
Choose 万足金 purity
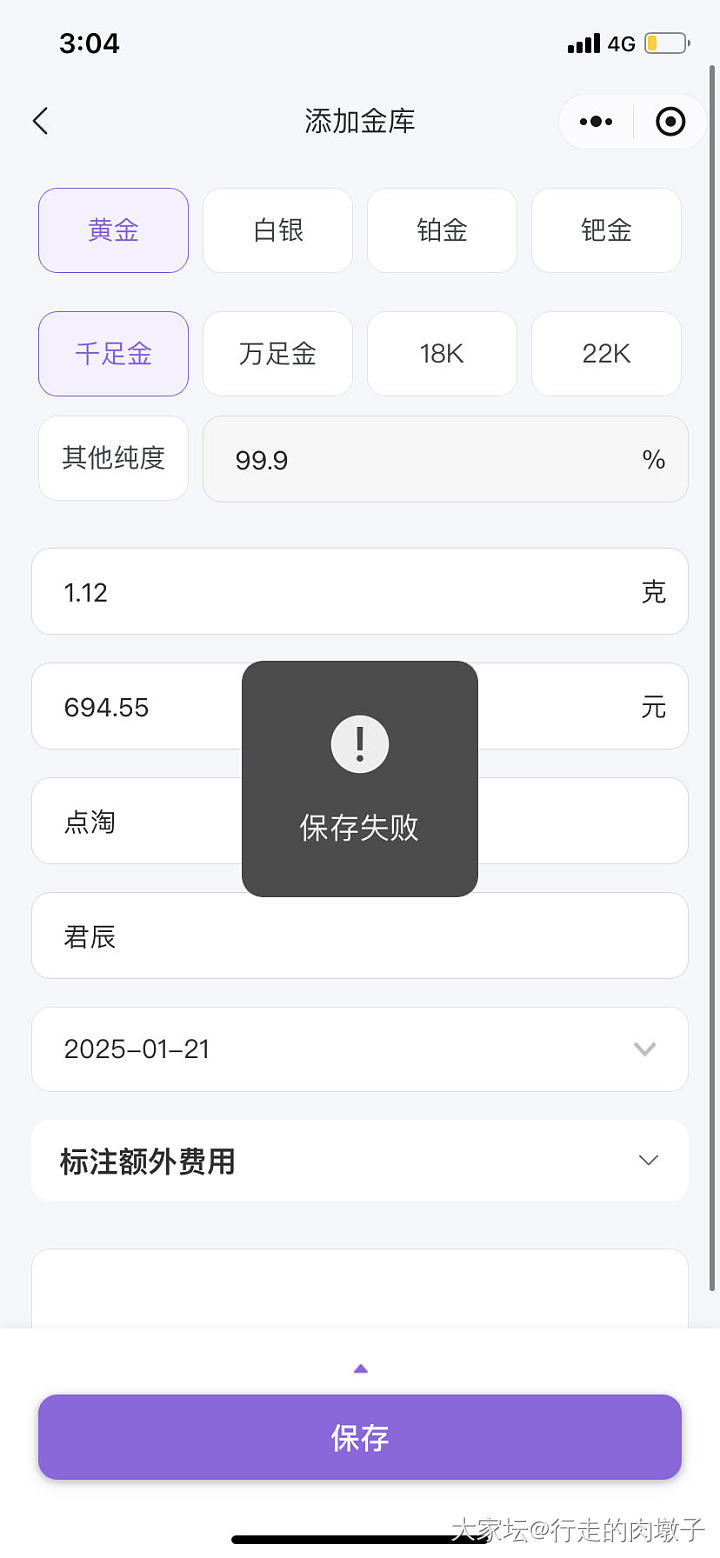pos(278,353)
